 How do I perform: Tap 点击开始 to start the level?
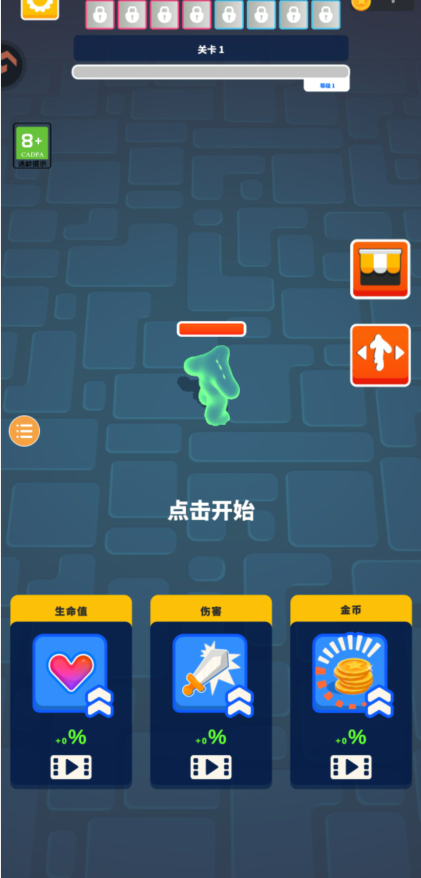(211, 511)
